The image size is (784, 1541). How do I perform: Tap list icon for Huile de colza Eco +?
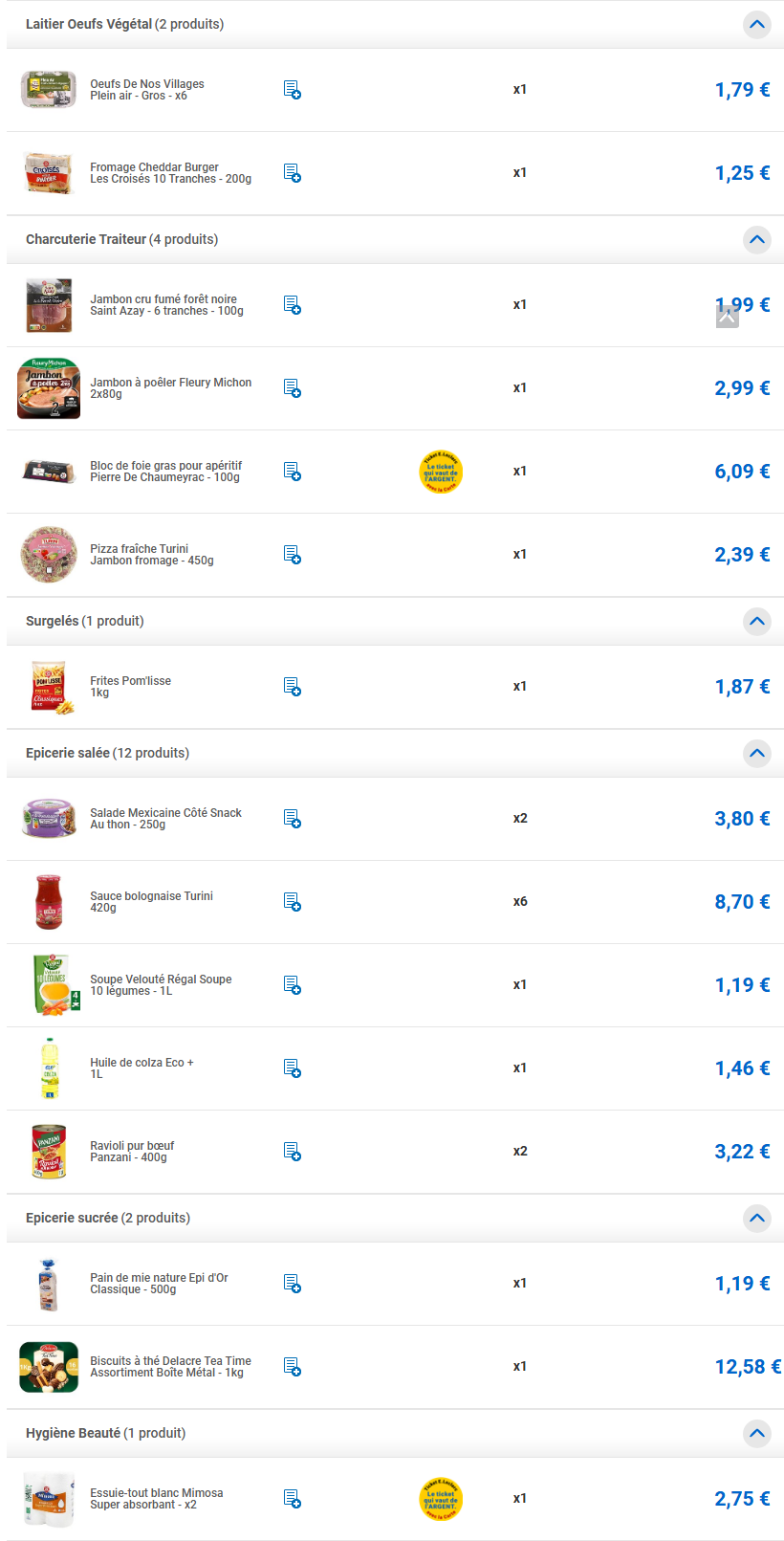pos(293,1068)
